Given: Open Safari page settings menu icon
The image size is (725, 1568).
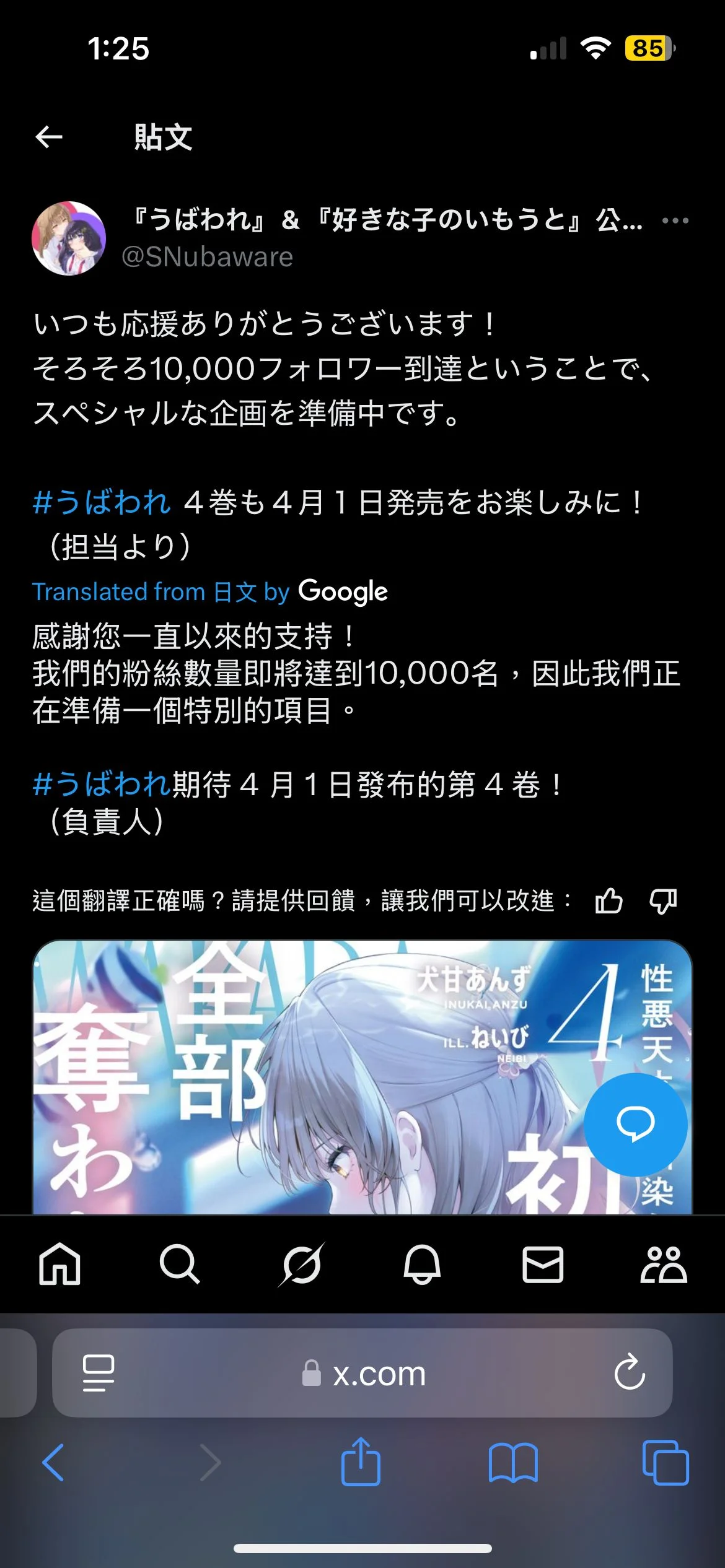Looking at the screenshot, I should click(99, 1374).
